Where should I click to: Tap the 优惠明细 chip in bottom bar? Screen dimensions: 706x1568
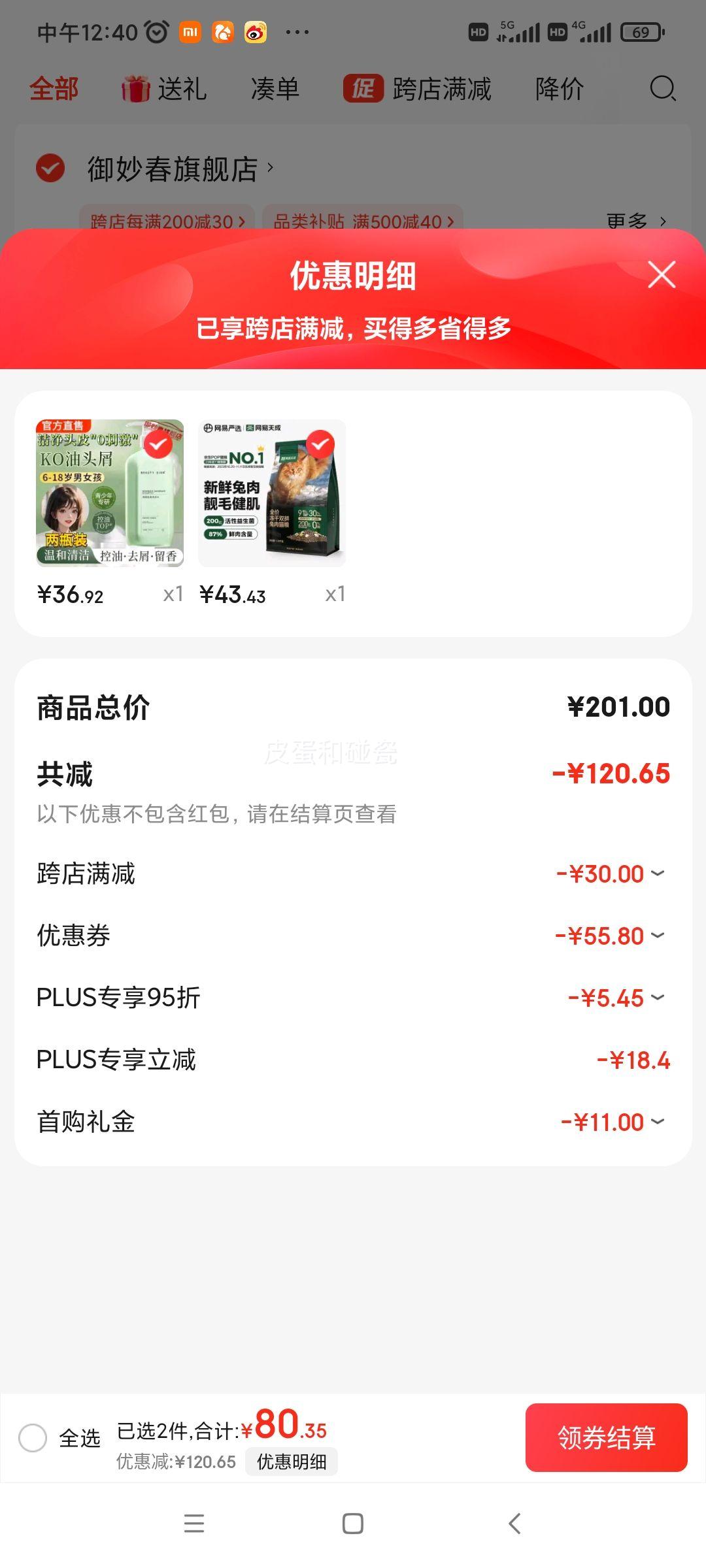[292, 1462]
